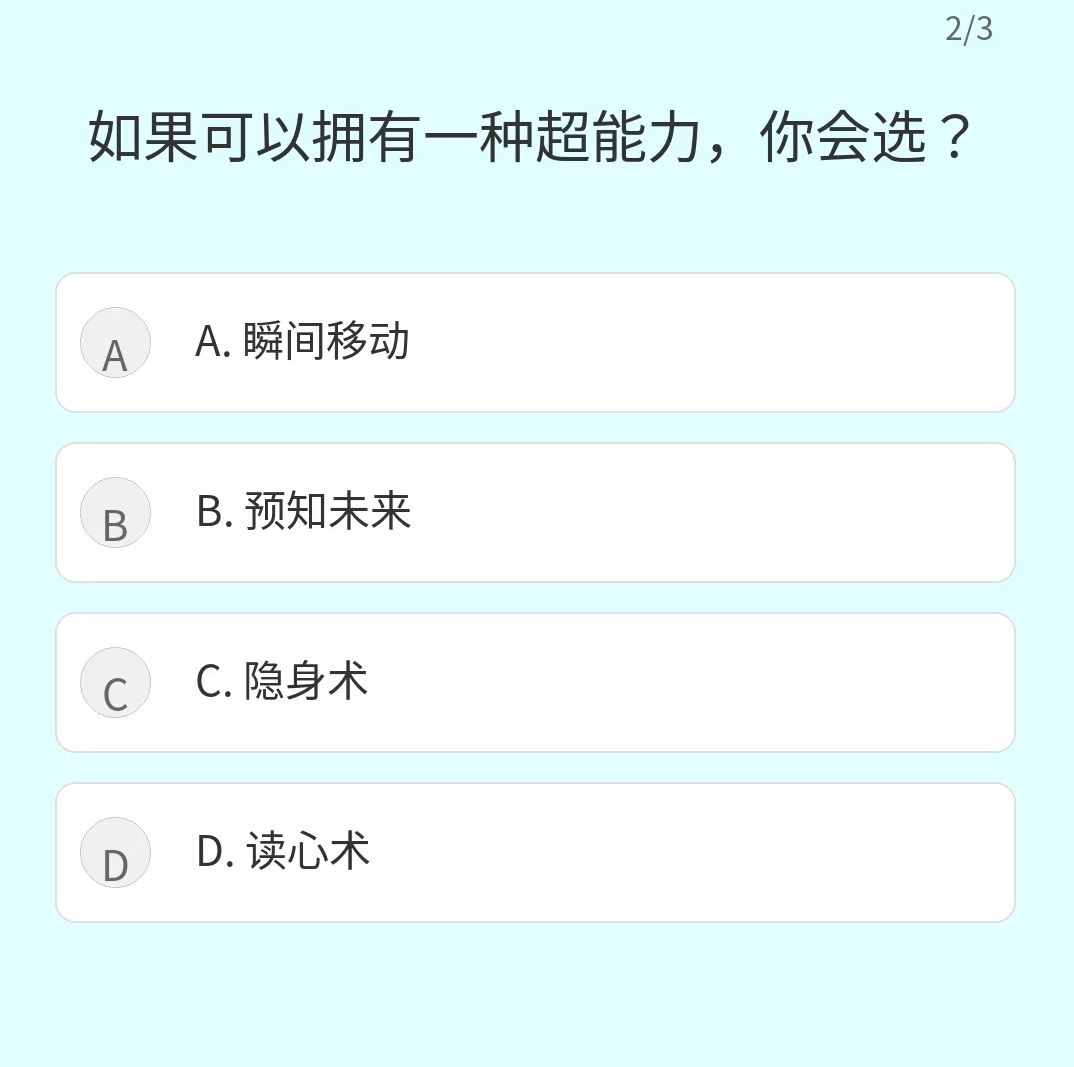
Task: Tap answer D 读心术
Action: click(535, 852)
